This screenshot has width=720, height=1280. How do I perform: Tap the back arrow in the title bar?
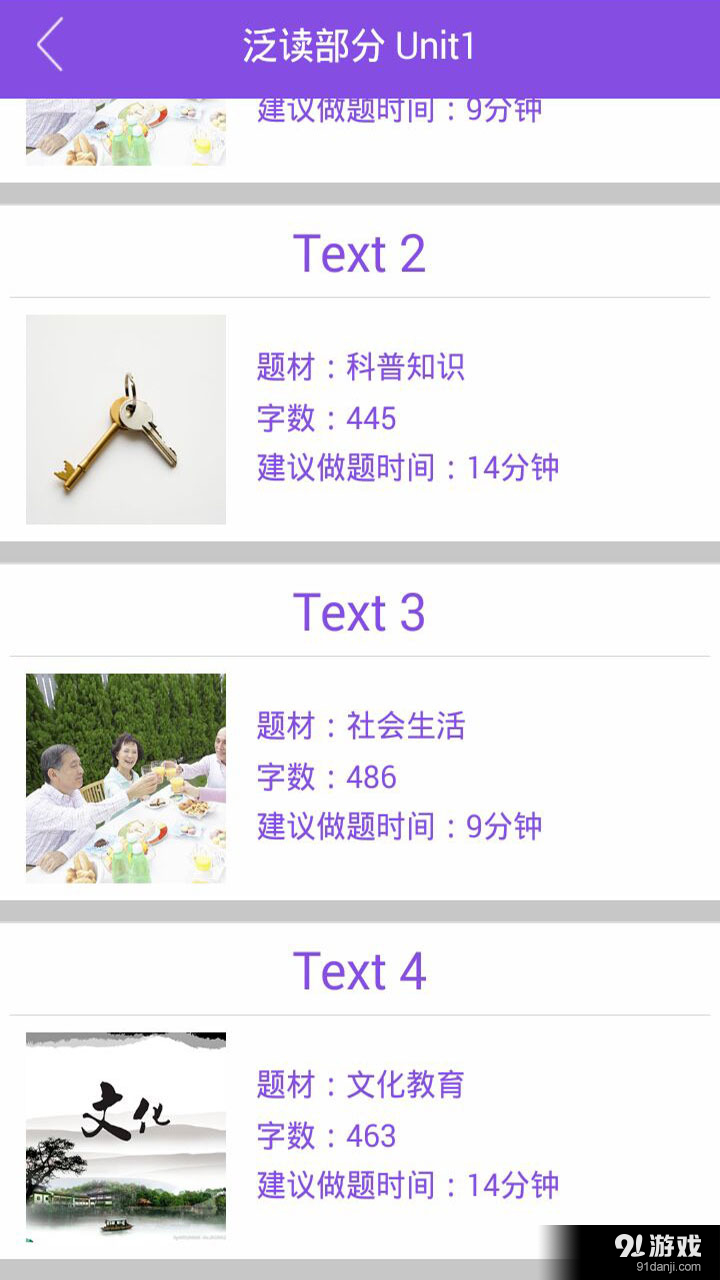48,44
